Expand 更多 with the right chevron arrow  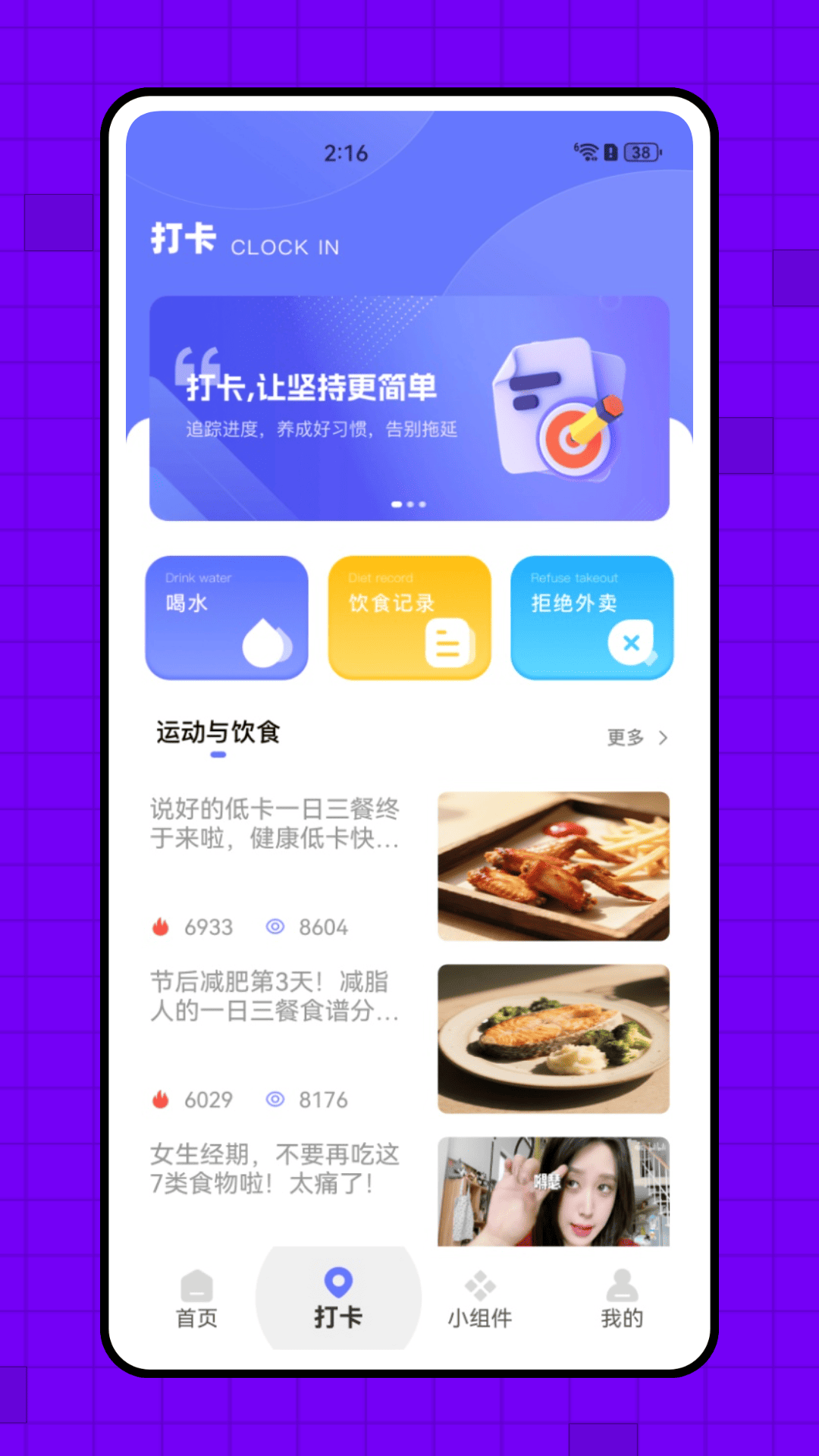click(663, 736)
